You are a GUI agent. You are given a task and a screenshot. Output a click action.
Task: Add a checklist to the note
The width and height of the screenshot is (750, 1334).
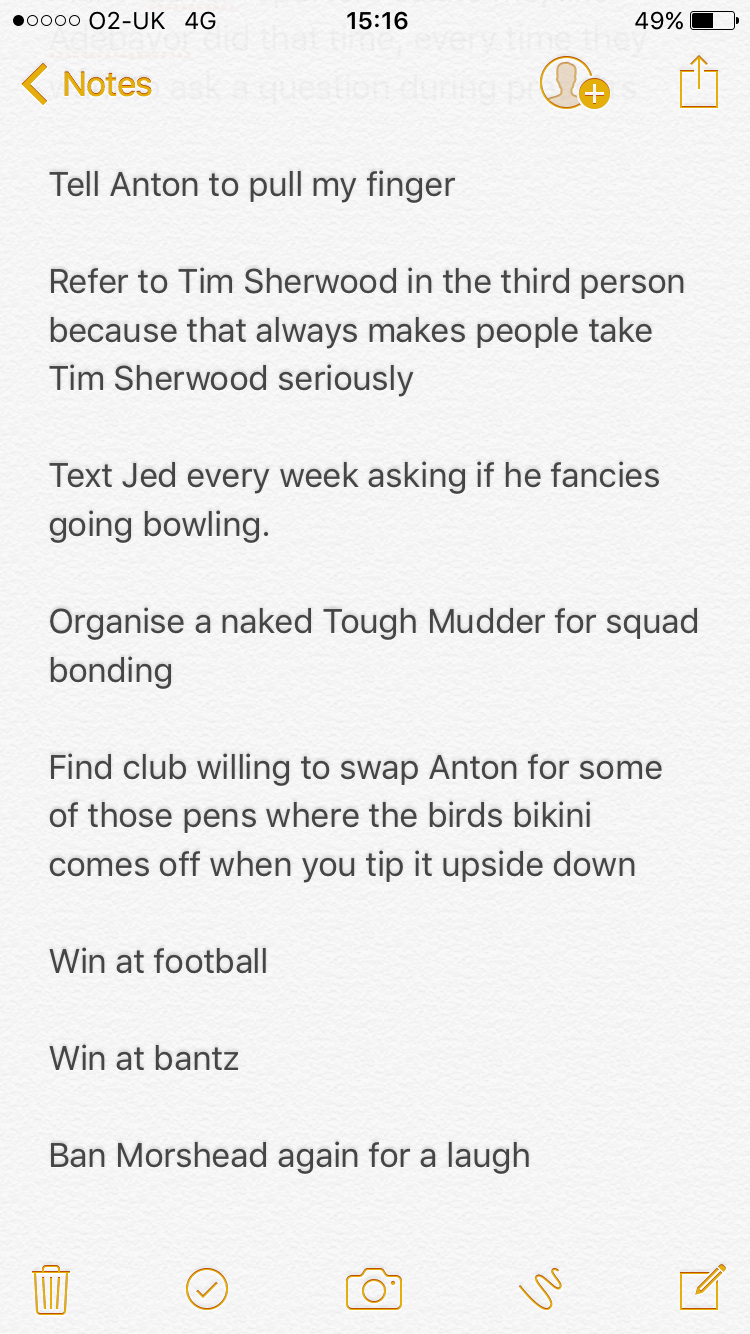pos(207,1288)
